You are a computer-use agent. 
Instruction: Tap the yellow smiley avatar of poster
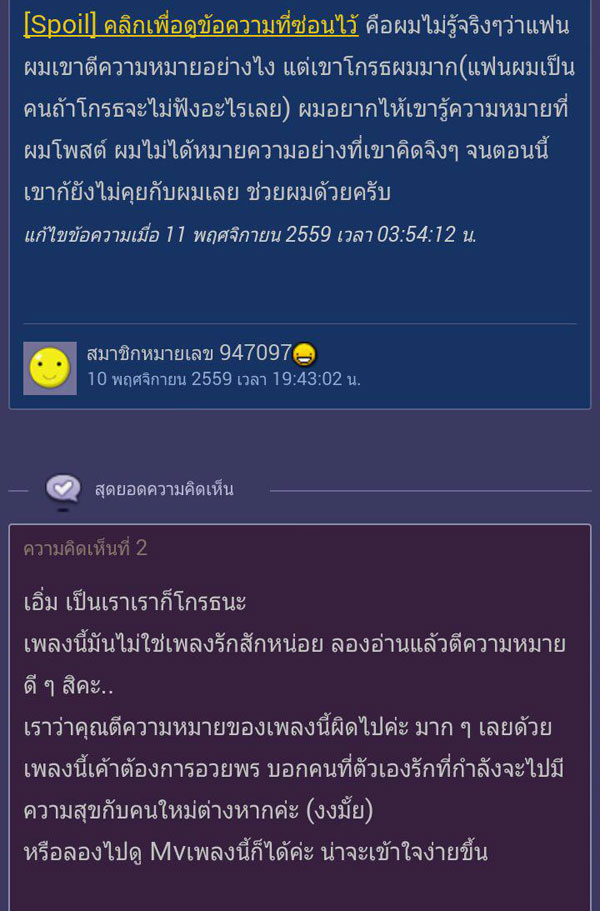pos(50,367)
